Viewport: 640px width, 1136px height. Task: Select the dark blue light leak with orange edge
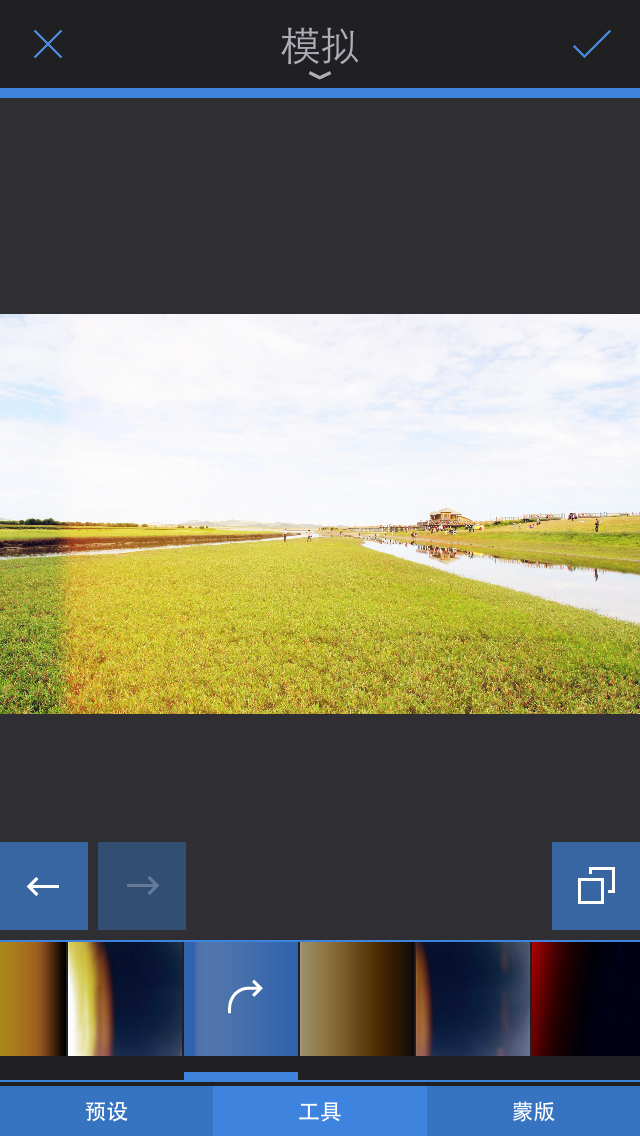point(473,999)
